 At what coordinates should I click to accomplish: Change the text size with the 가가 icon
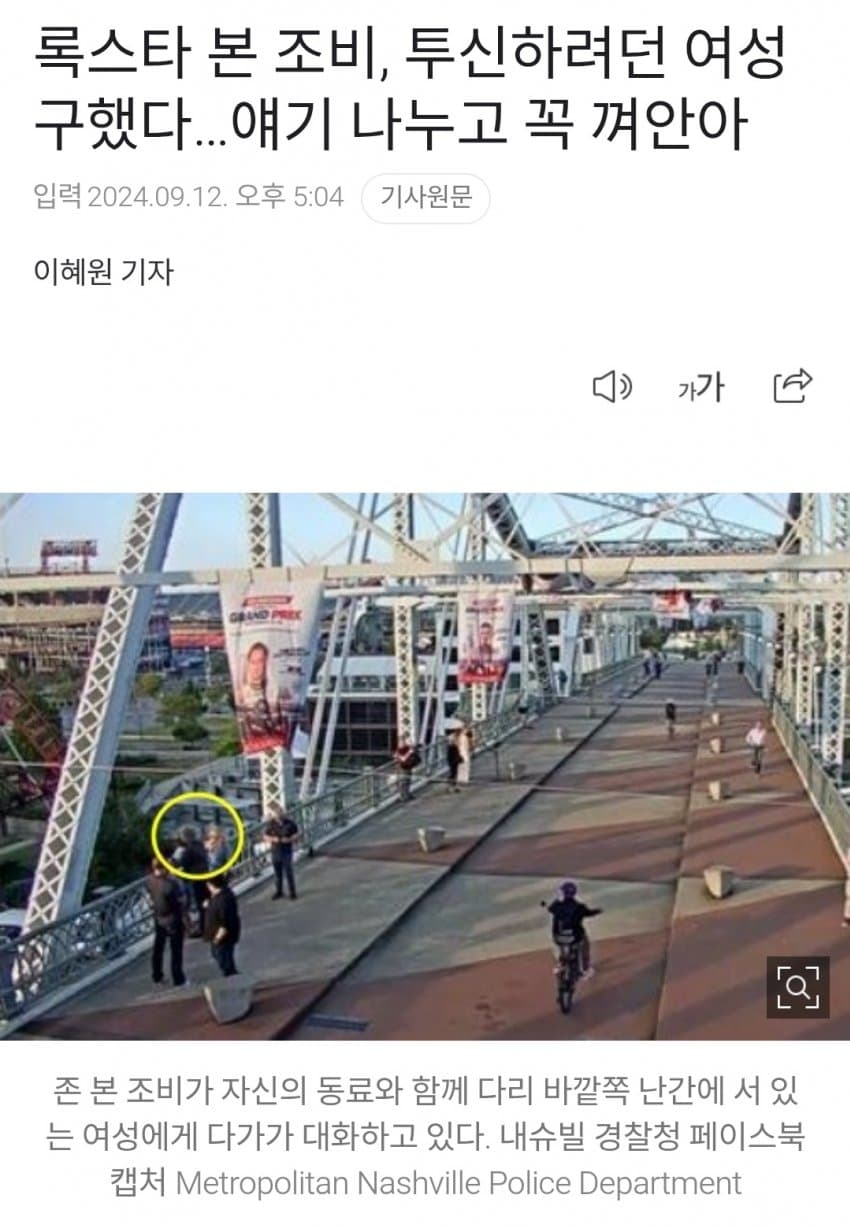click(x=700, y=387)
